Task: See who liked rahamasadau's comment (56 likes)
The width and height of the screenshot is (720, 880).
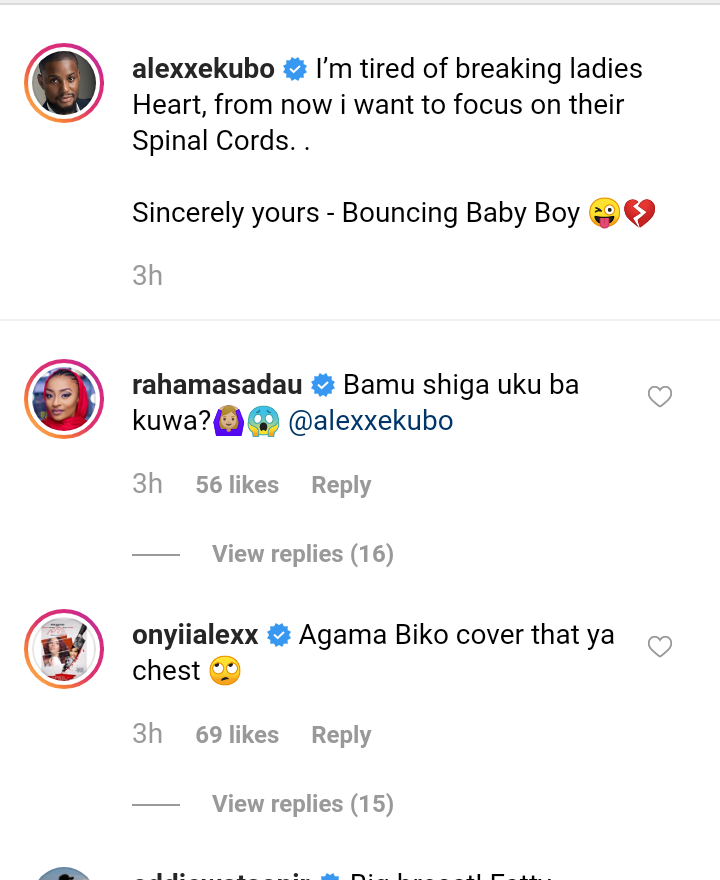Action: [237, 485]
